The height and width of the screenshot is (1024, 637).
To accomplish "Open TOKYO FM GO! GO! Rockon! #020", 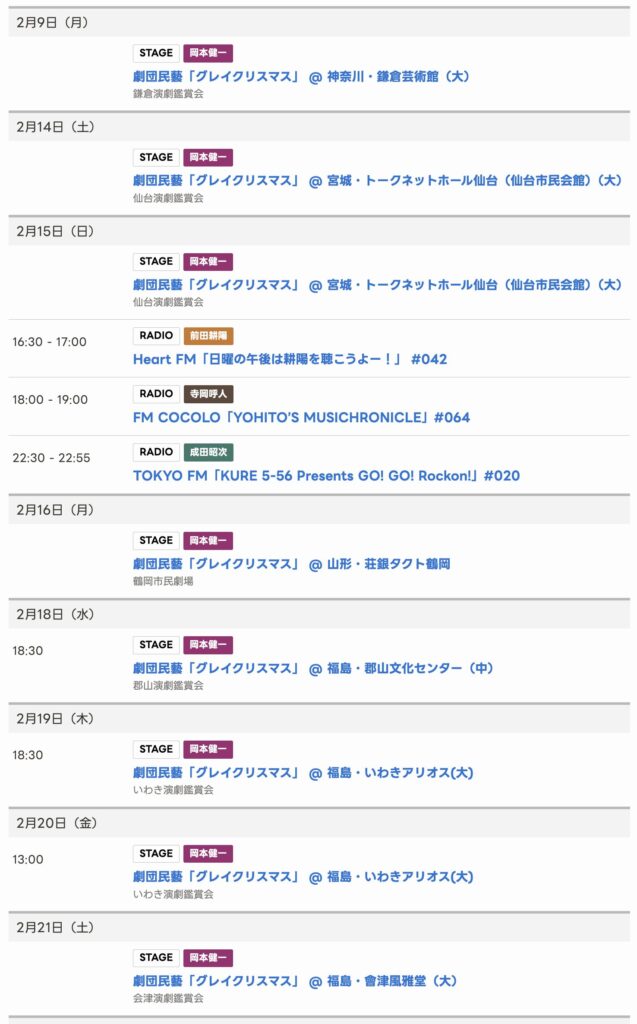I will pyautogui.click(x=326, y=475).
